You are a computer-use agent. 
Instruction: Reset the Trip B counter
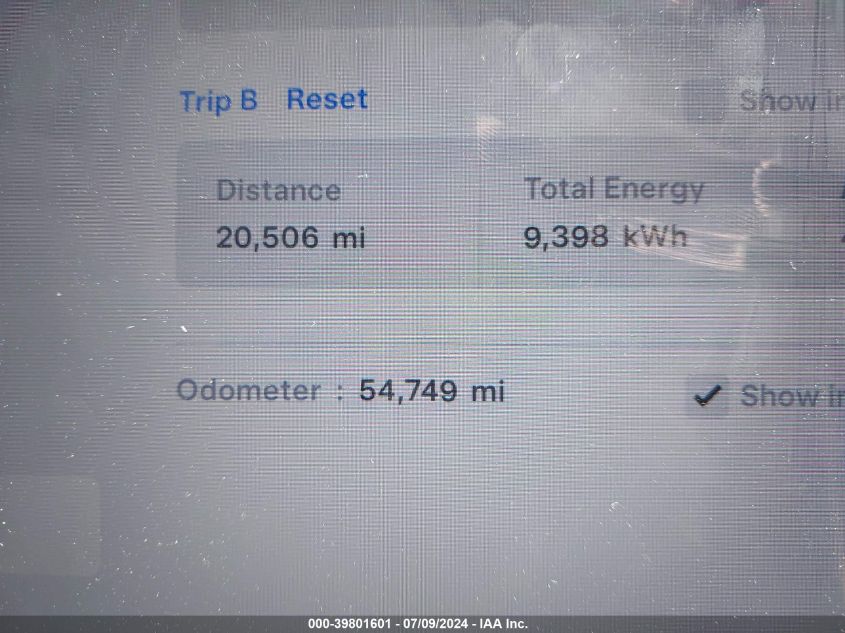pyautogui.click(x=327, y=99)
